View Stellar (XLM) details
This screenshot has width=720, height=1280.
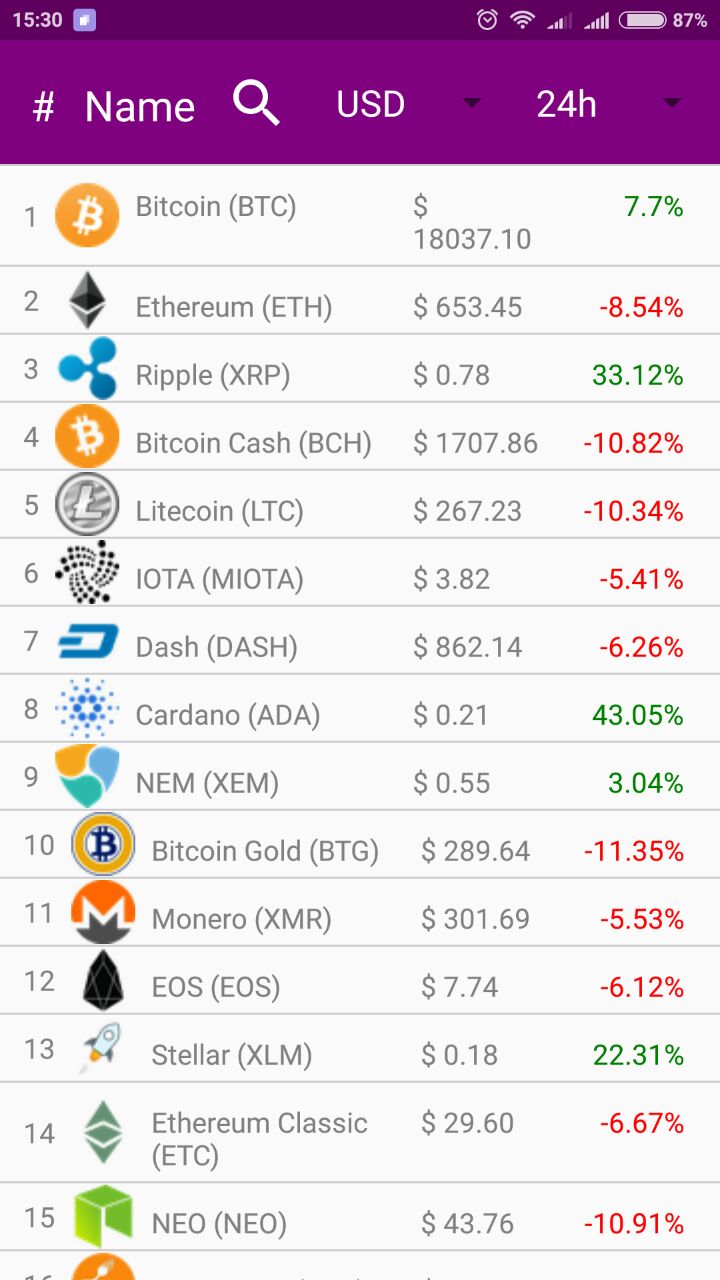pyautogui.click(x=360, y=1049)
